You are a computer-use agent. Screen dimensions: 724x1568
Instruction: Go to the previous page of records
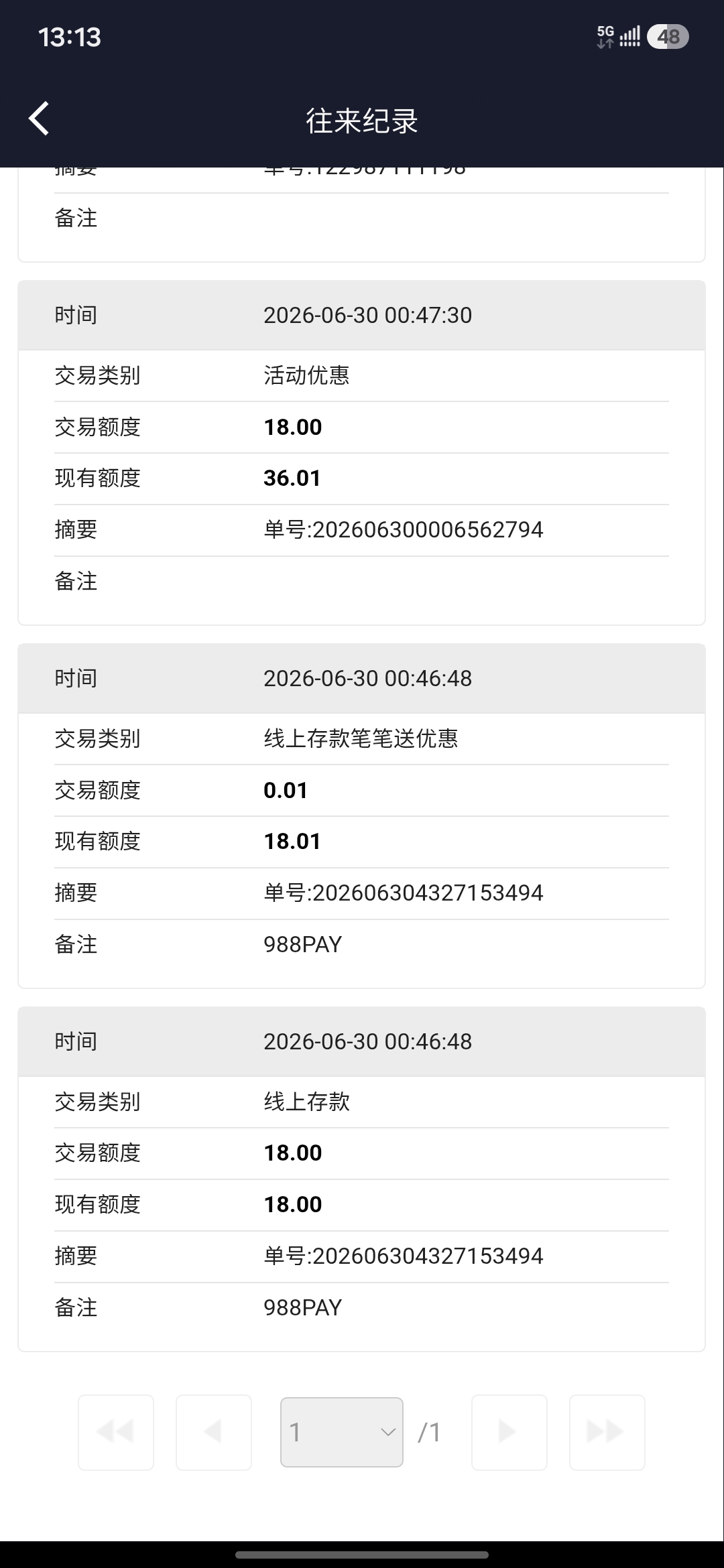(x=214, y=1432)
